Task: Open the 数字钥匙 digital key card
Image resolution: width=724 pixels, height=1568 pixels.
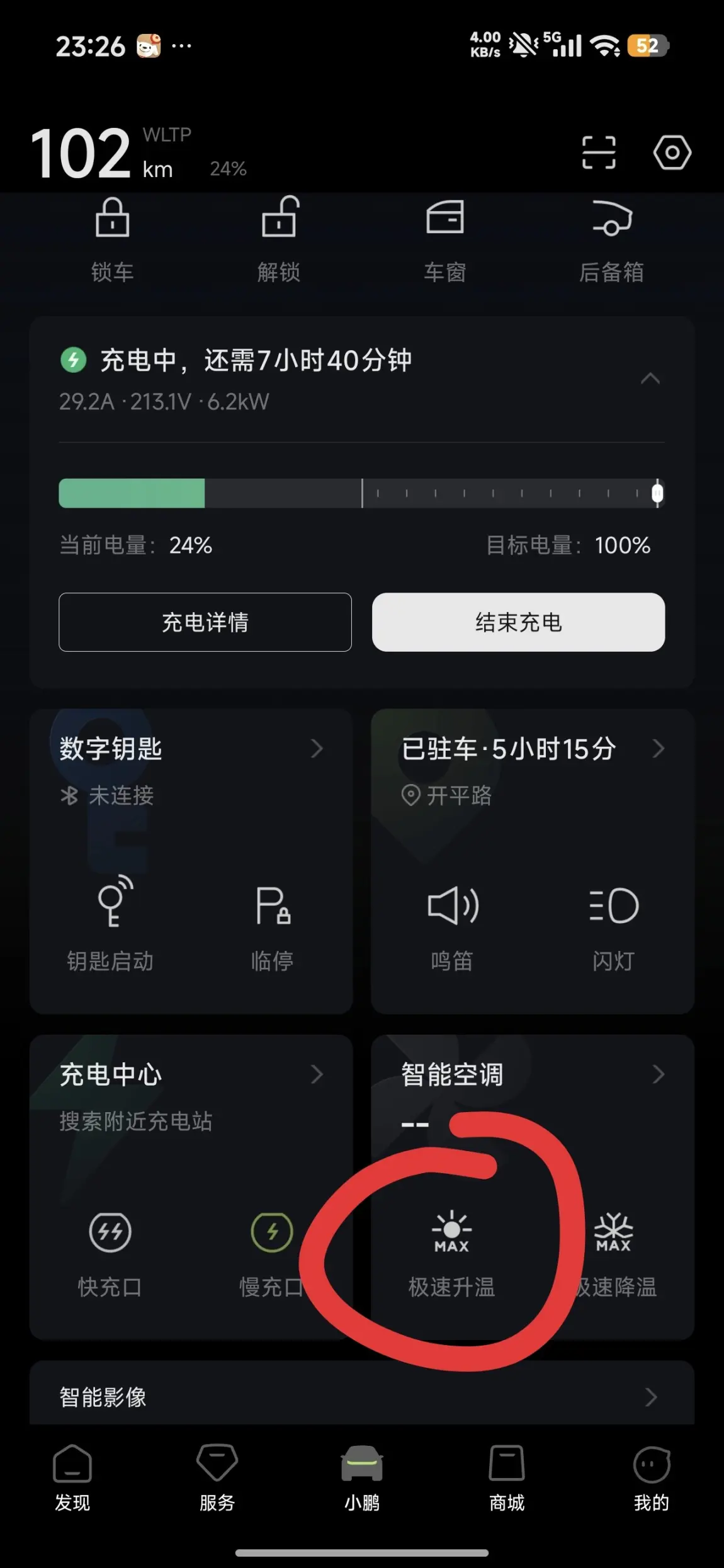Action: [191, 749]
